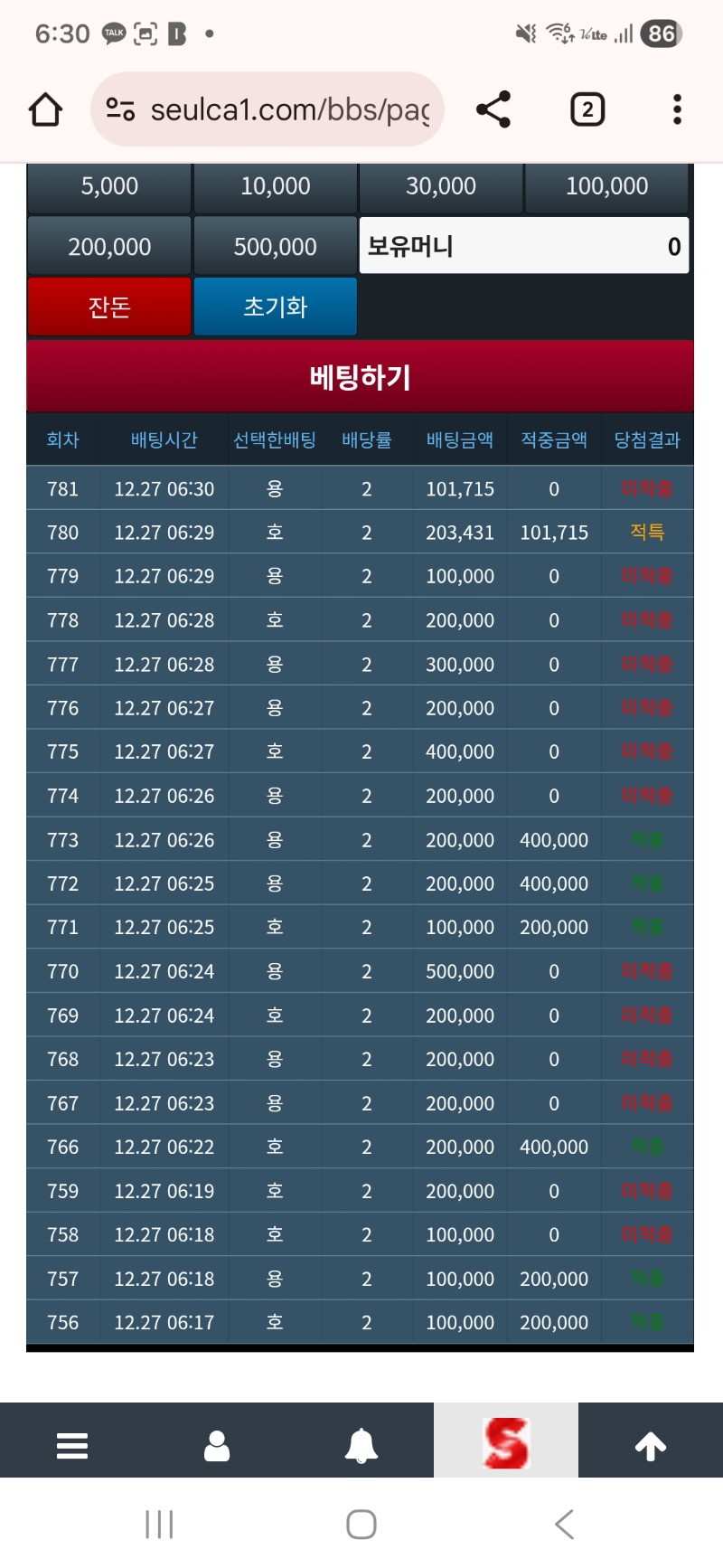Image resolution: width=723 pixels, height=1568 pixels.
Task: Add 500,000 to the bet amount
Action: pos(276,246)
